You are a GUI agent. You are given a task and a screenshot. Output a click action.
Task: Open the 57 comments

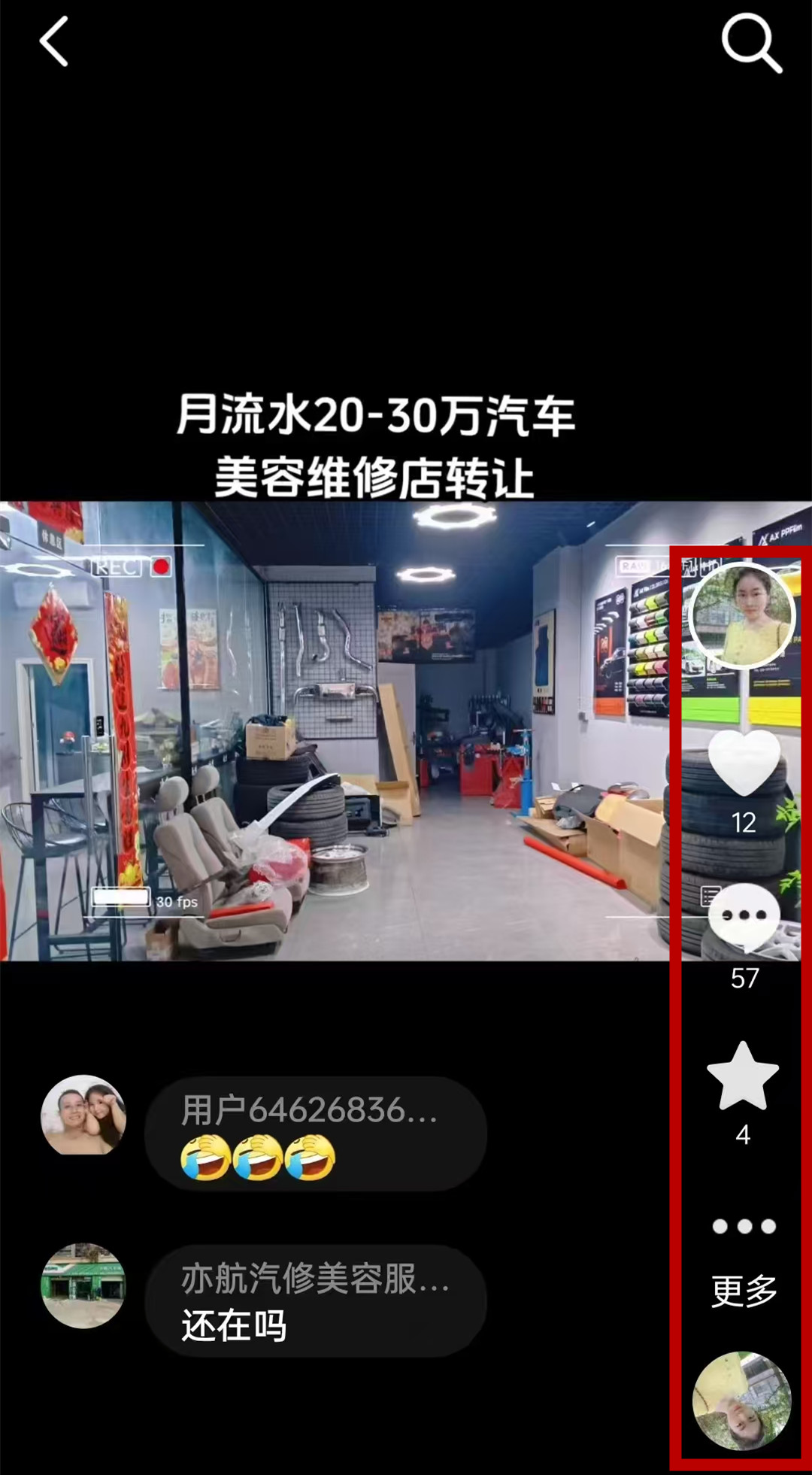pos(744,919)
